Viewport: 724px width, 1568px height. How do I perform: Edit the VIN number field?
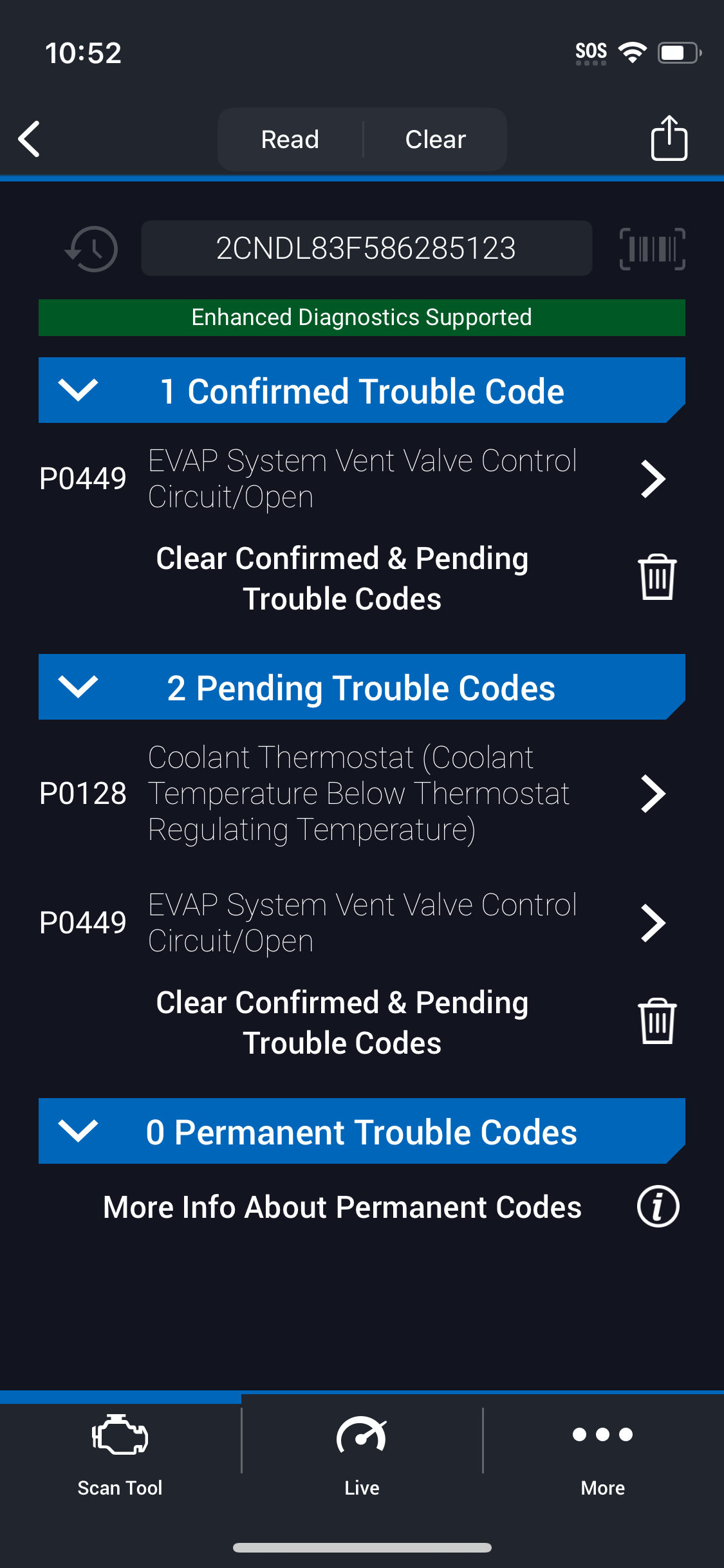click(366, 248)
